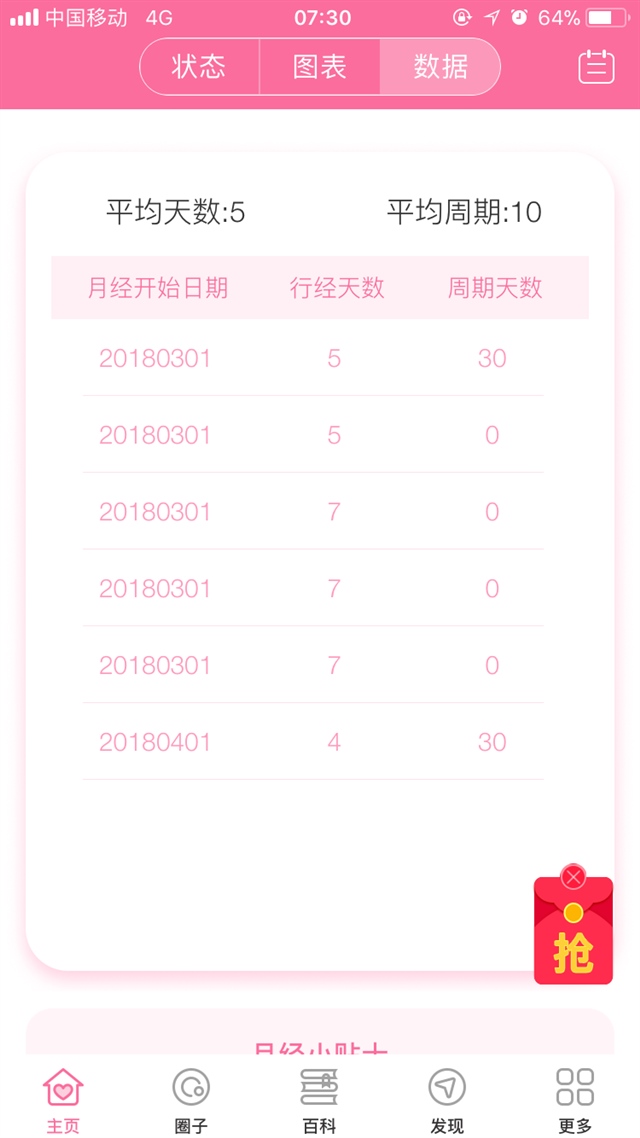Select the 数据 segment

(x=440, y=67)
